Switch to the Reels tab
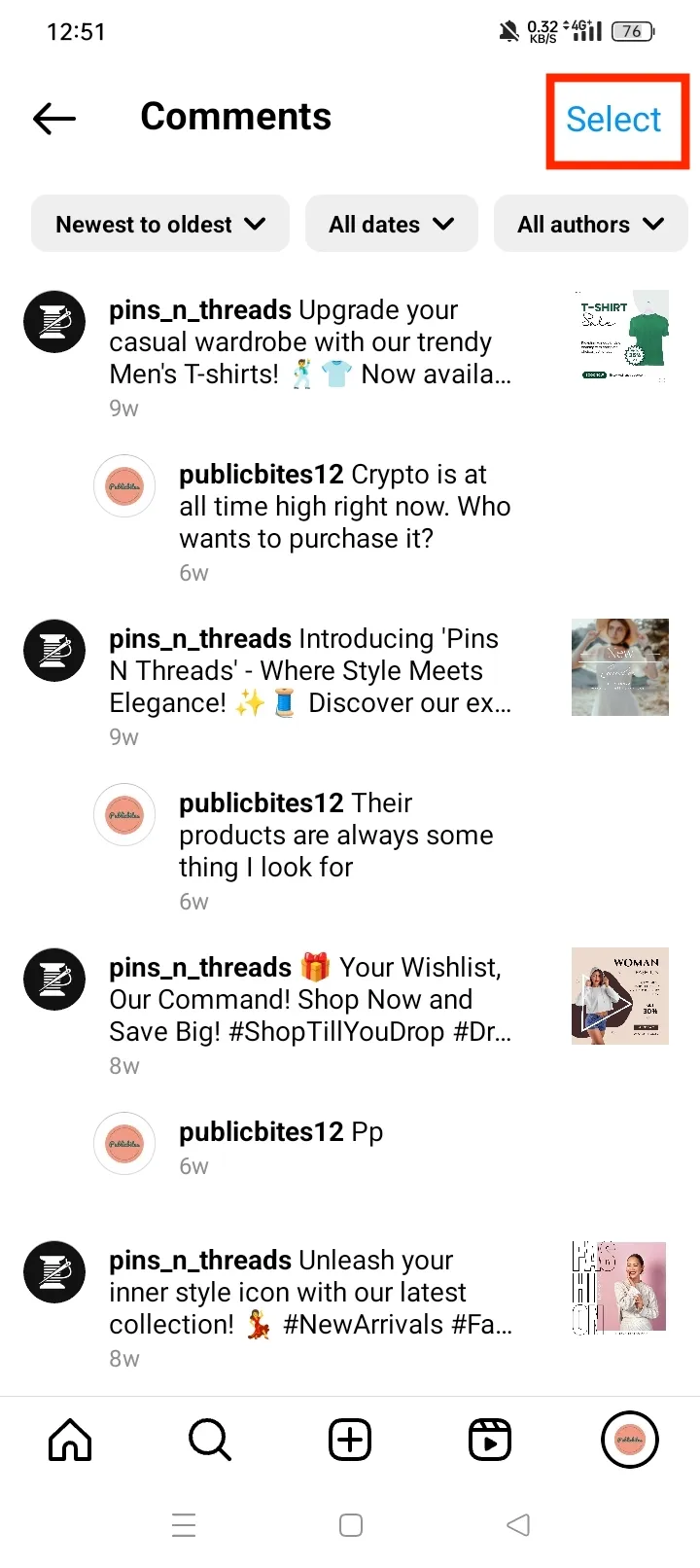This screenshot has width=700, height=1568. pyautogui.click(x=490, y=1440)
